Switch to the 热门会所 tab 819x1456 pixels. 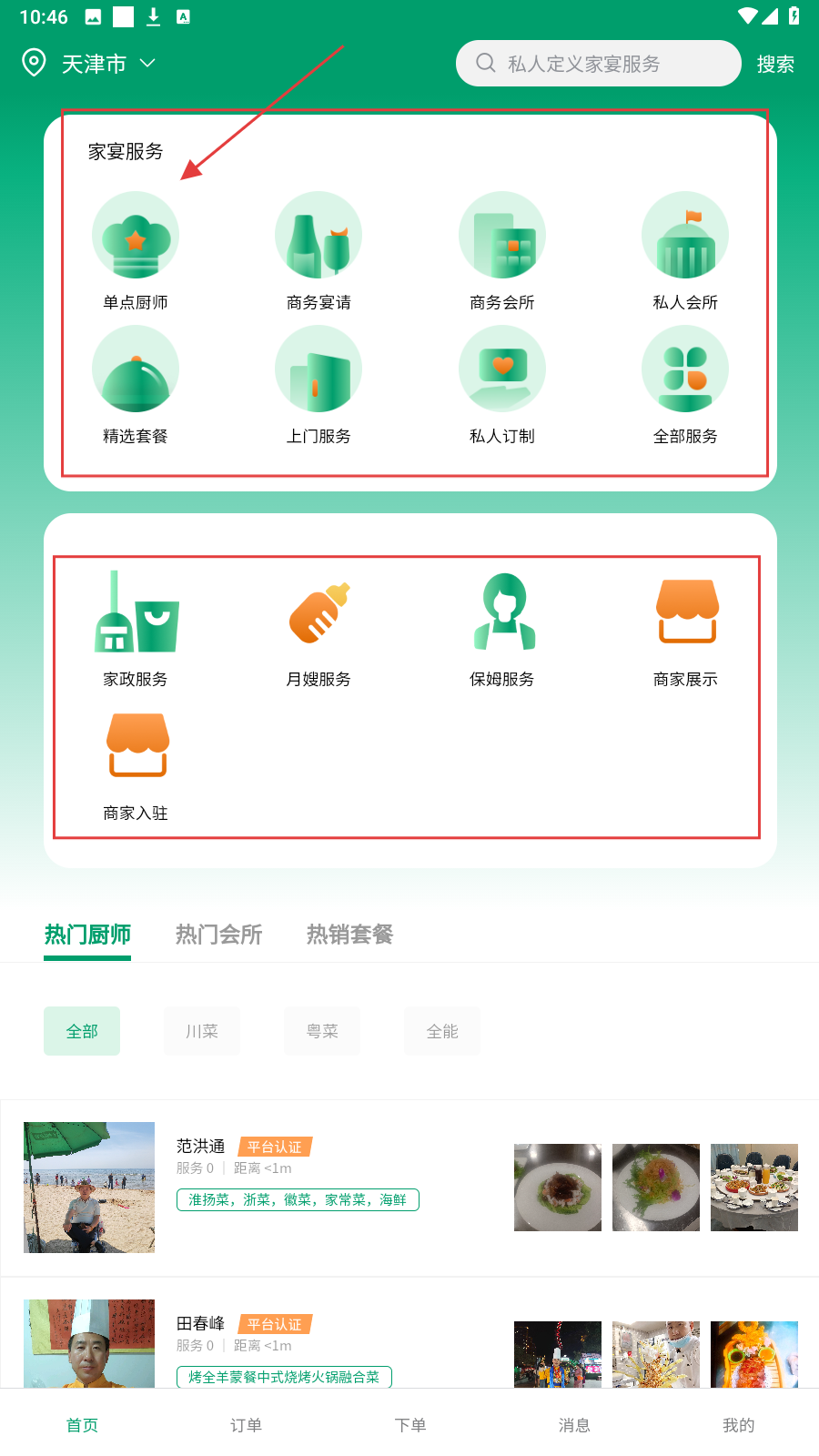coord(218,935)
